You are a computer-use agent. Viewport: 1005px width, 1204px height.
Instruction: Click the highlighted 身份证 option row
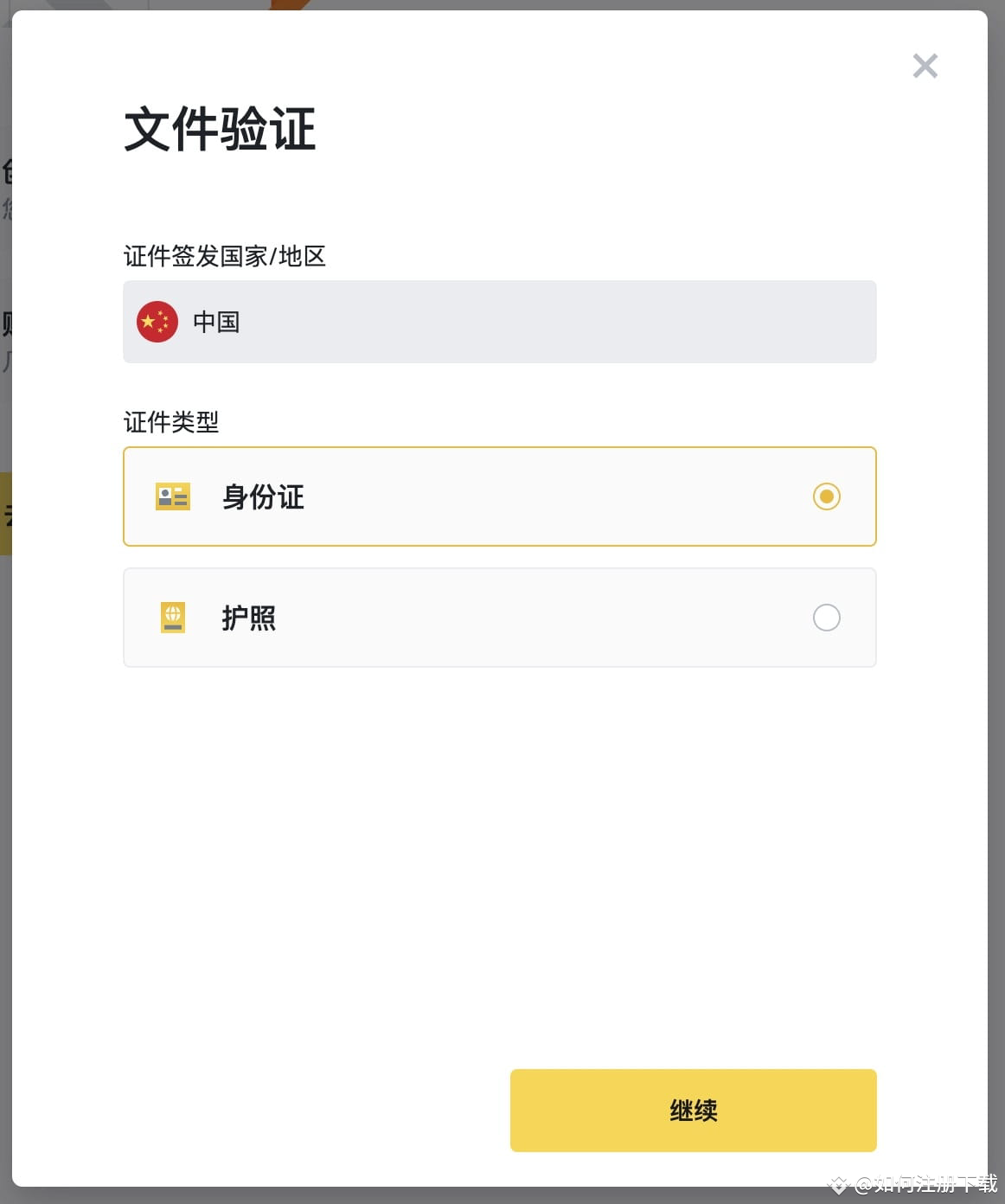coord(500,496)
